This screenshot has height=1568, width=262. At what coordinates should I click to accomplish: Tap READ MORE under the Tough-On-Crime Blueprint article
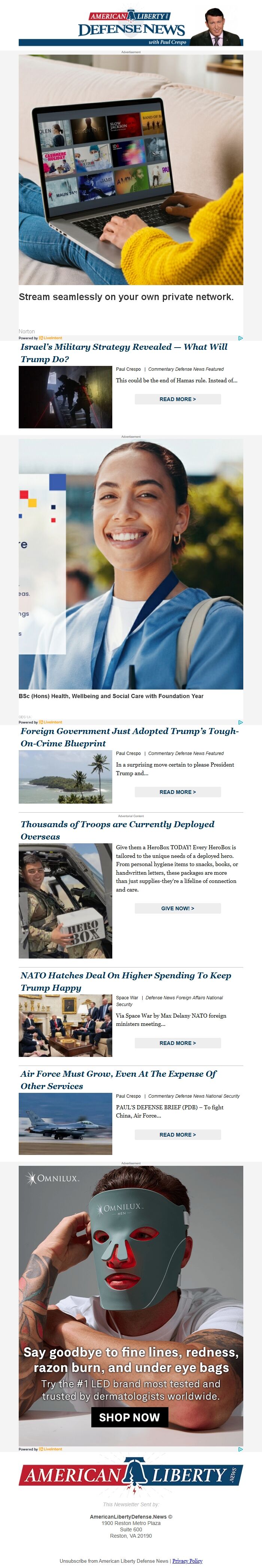click(177, 792)
